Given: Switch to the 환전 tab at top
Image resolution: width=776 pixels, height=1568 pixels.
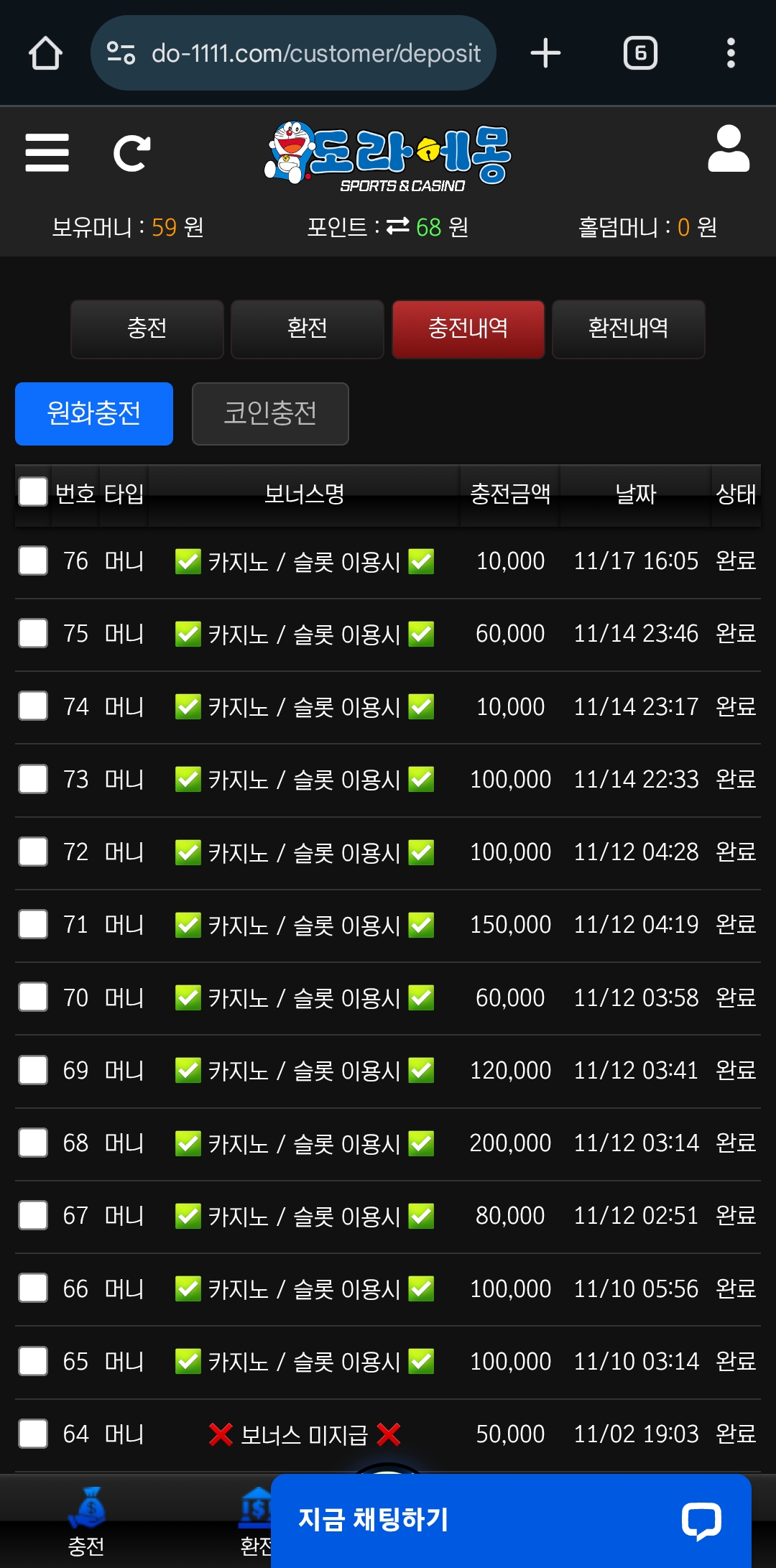Looking at the screenshot, I should [308, 328].
